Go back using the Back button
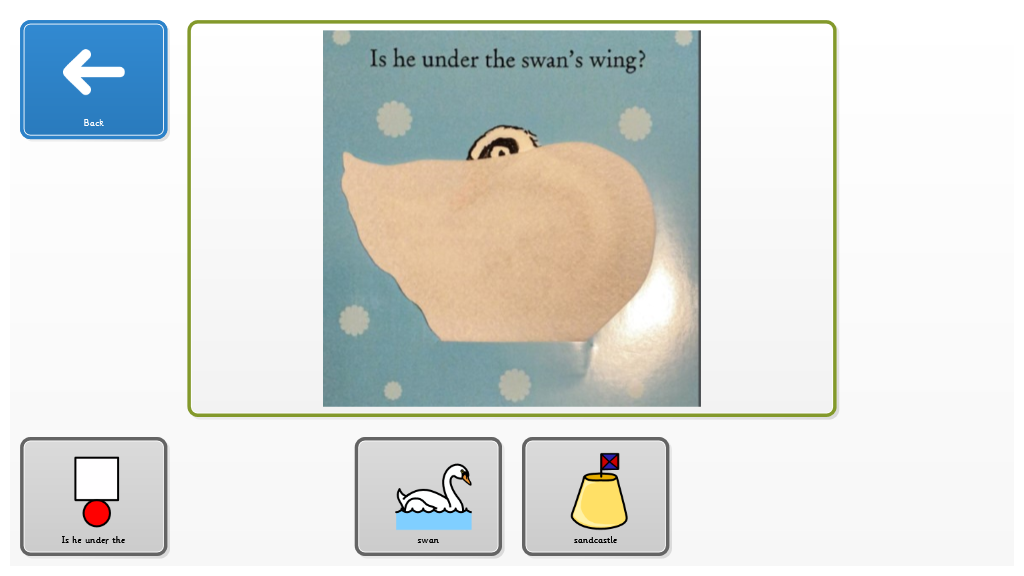Image resolution: width=1024 pixels, height=576 pixels. coord(93,80)
